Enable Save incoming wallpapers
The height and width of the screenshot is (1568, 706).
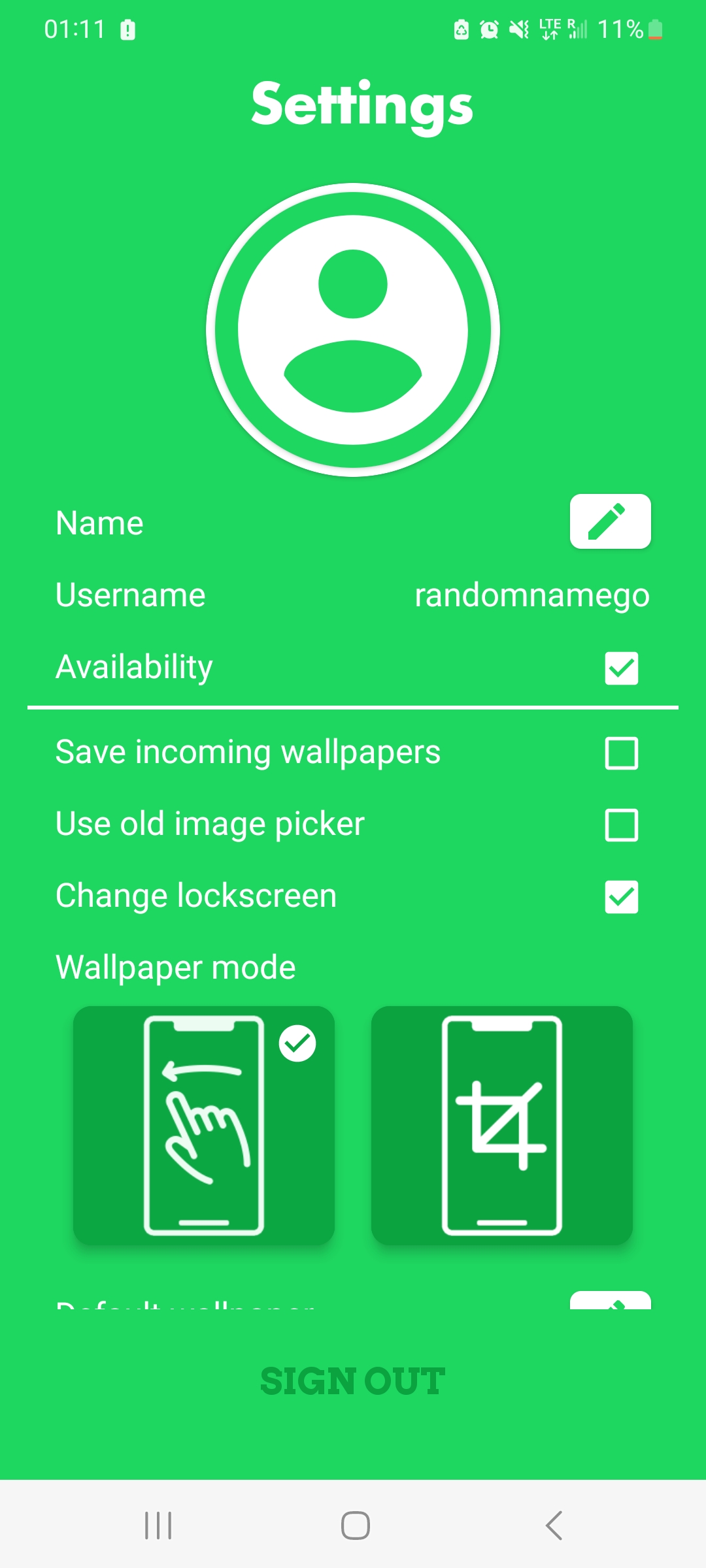click(621, 753)
